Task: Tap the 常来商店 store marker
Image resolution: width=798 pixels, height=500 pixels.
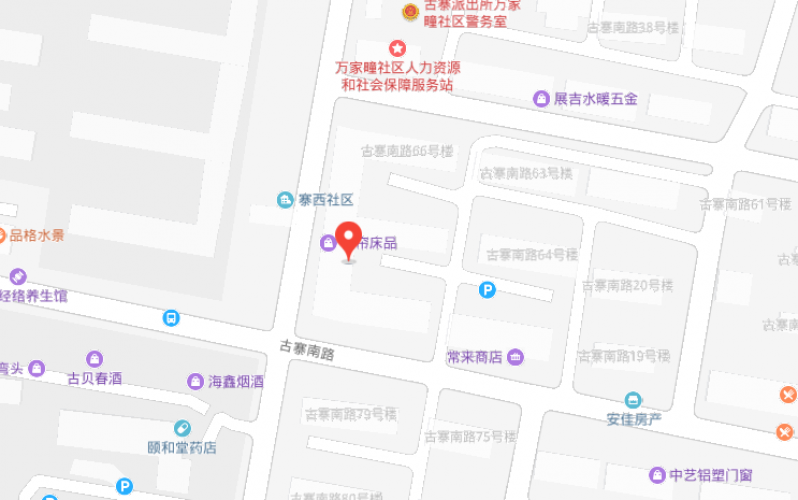Action: pyautogui.click(x=515, y=357)
